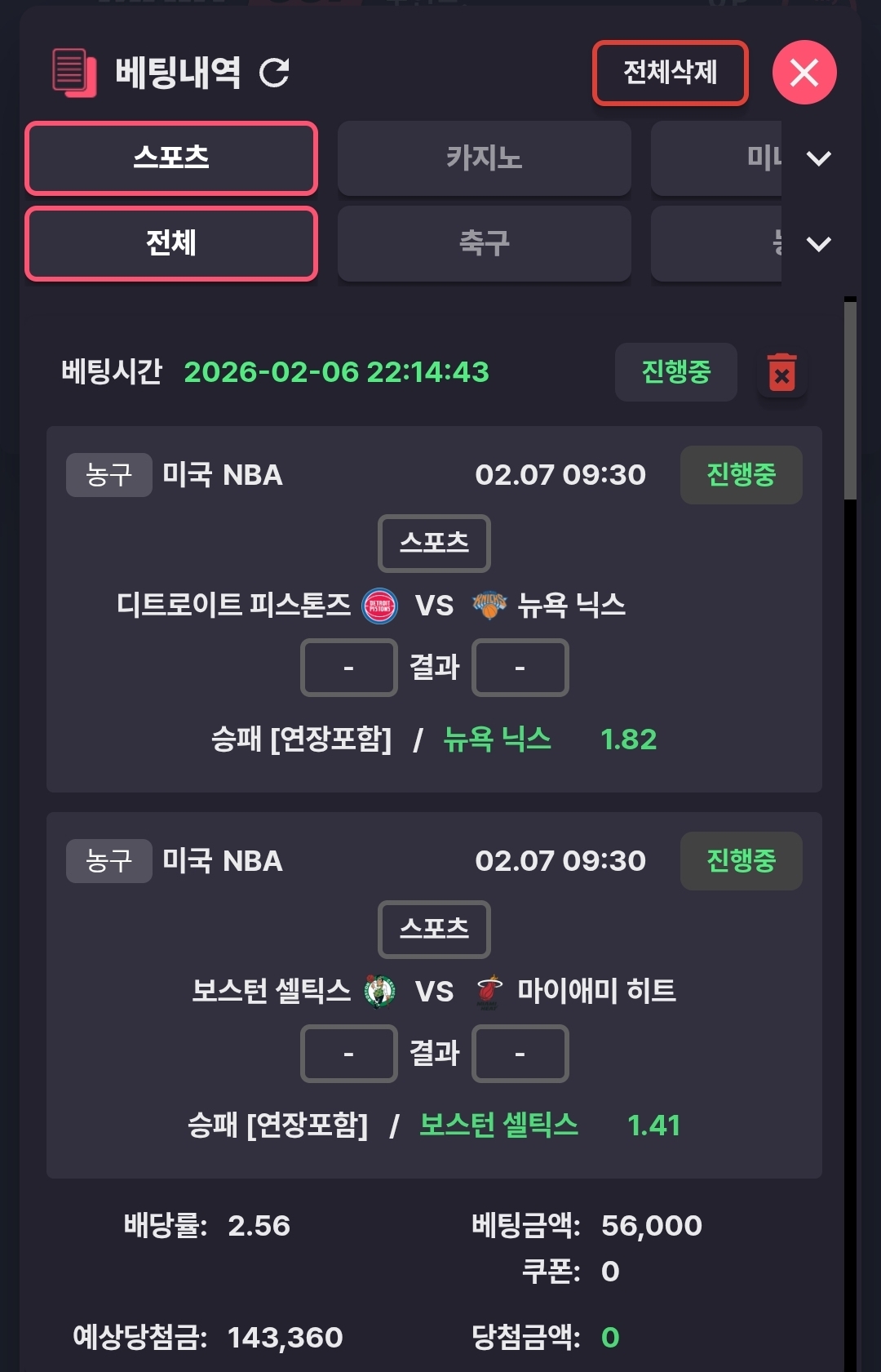Tap the 전체삭제 button

click(x=670, y=73)
